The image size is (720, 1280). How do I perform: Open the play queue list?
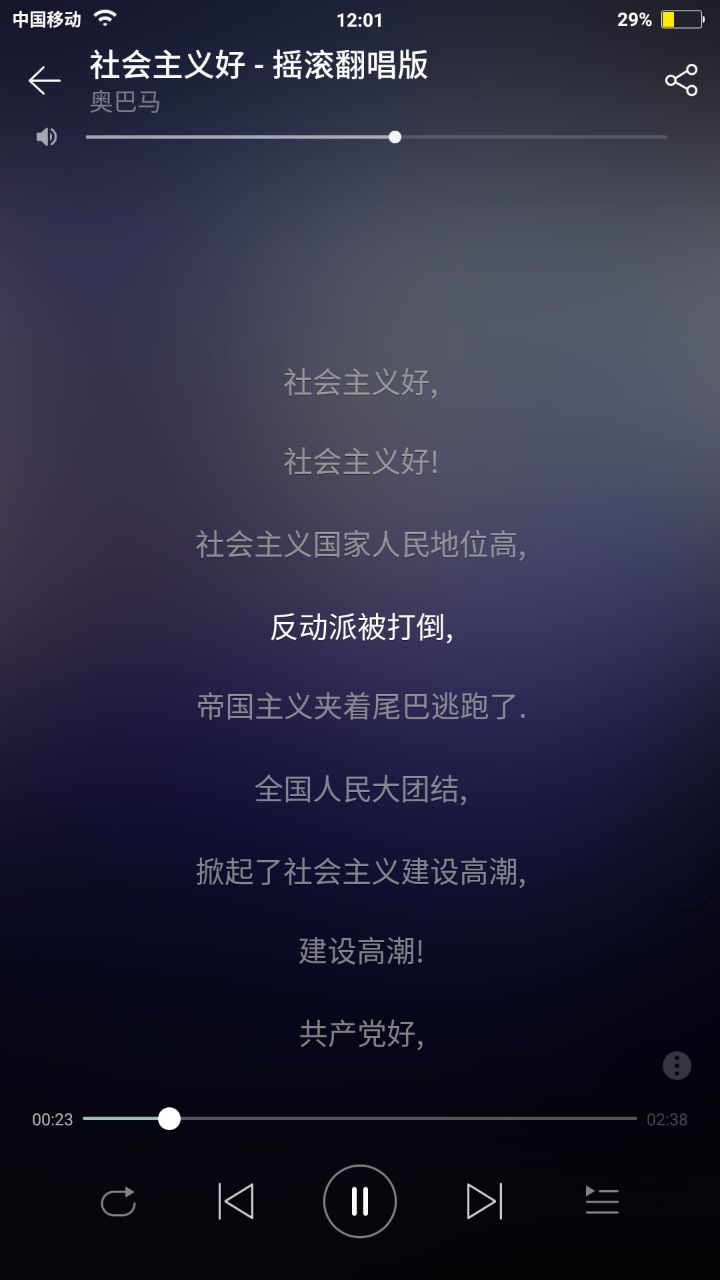(x=602, y=1201)
